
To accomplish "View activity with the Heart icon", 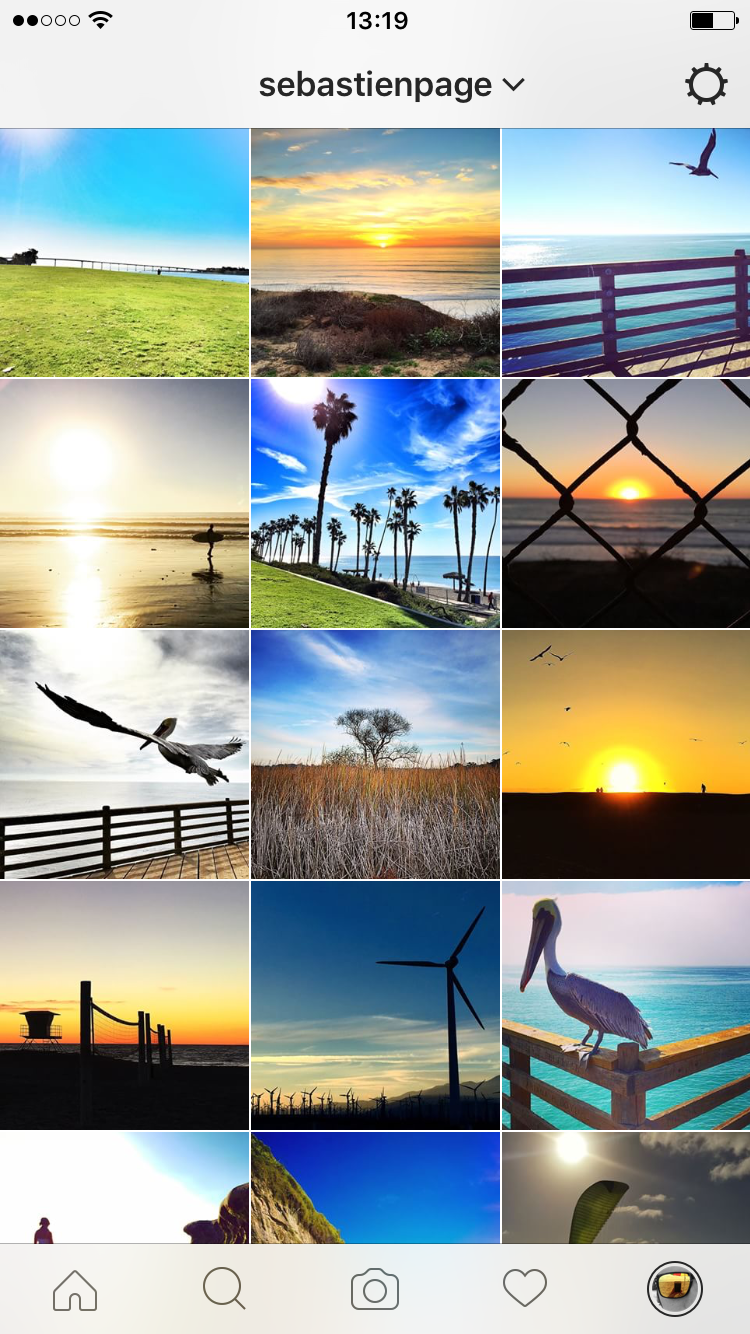I will tap(524, 1290).
